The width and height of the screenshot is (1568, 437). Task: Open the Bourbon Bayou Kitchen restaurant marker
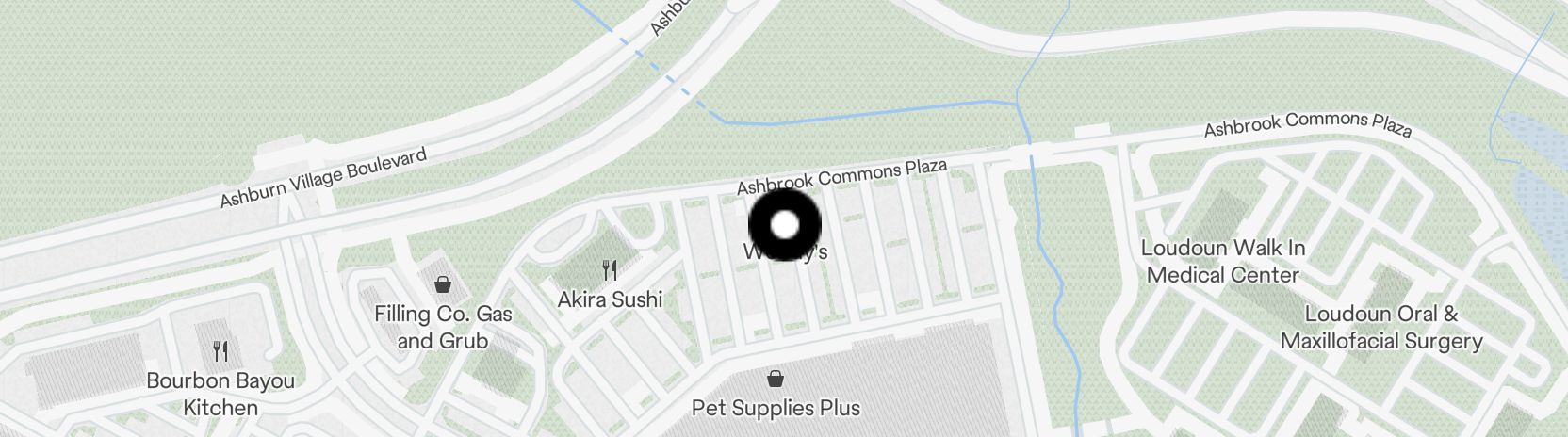coord(220,351)
